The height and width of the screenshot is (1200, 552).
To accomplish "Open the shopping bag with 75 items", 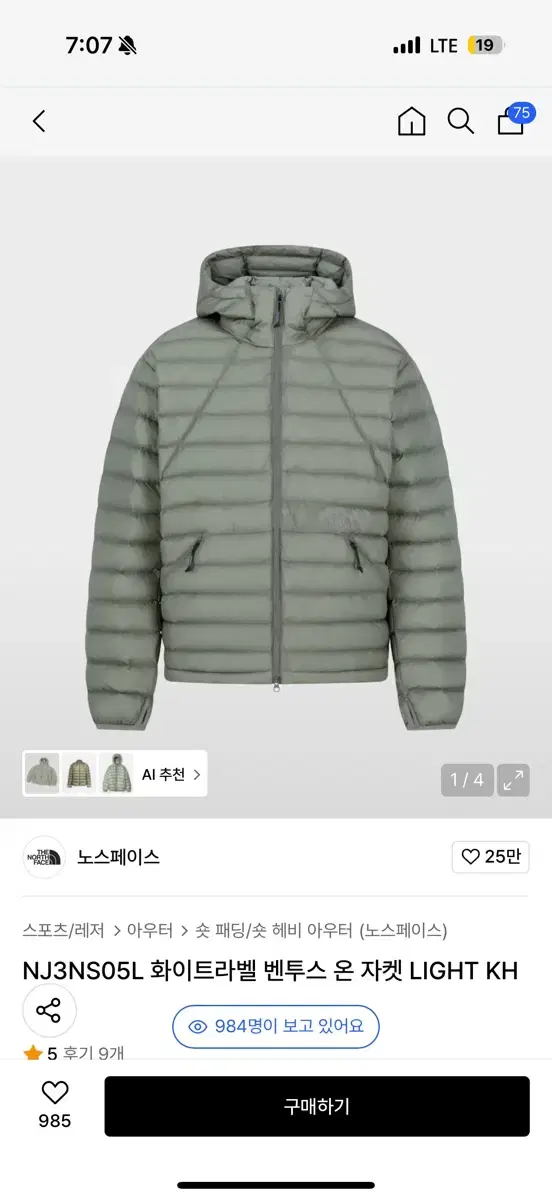I will point(513,119).
